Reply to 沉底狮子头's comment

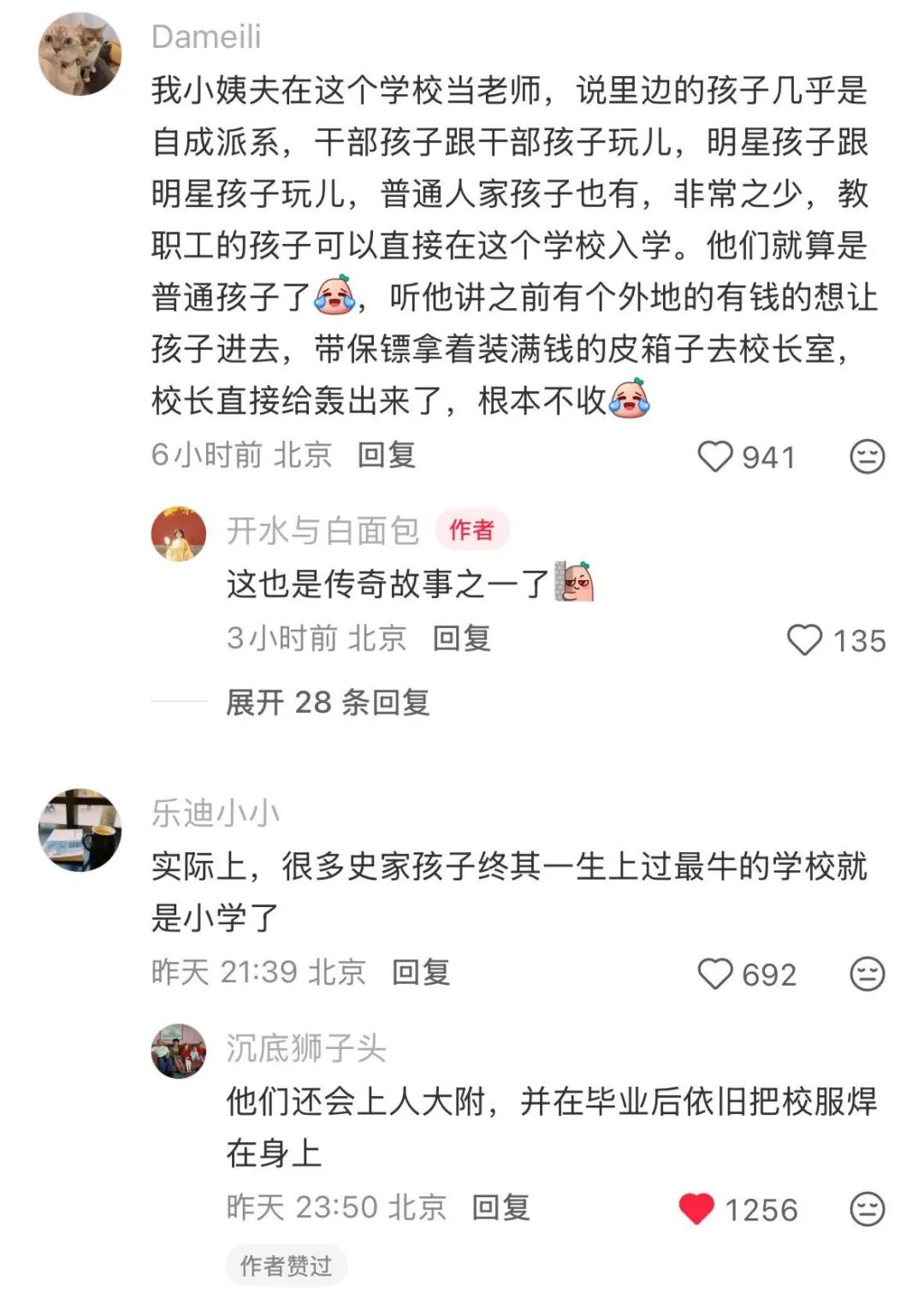pyautogui.click(x=501, y=1207)
